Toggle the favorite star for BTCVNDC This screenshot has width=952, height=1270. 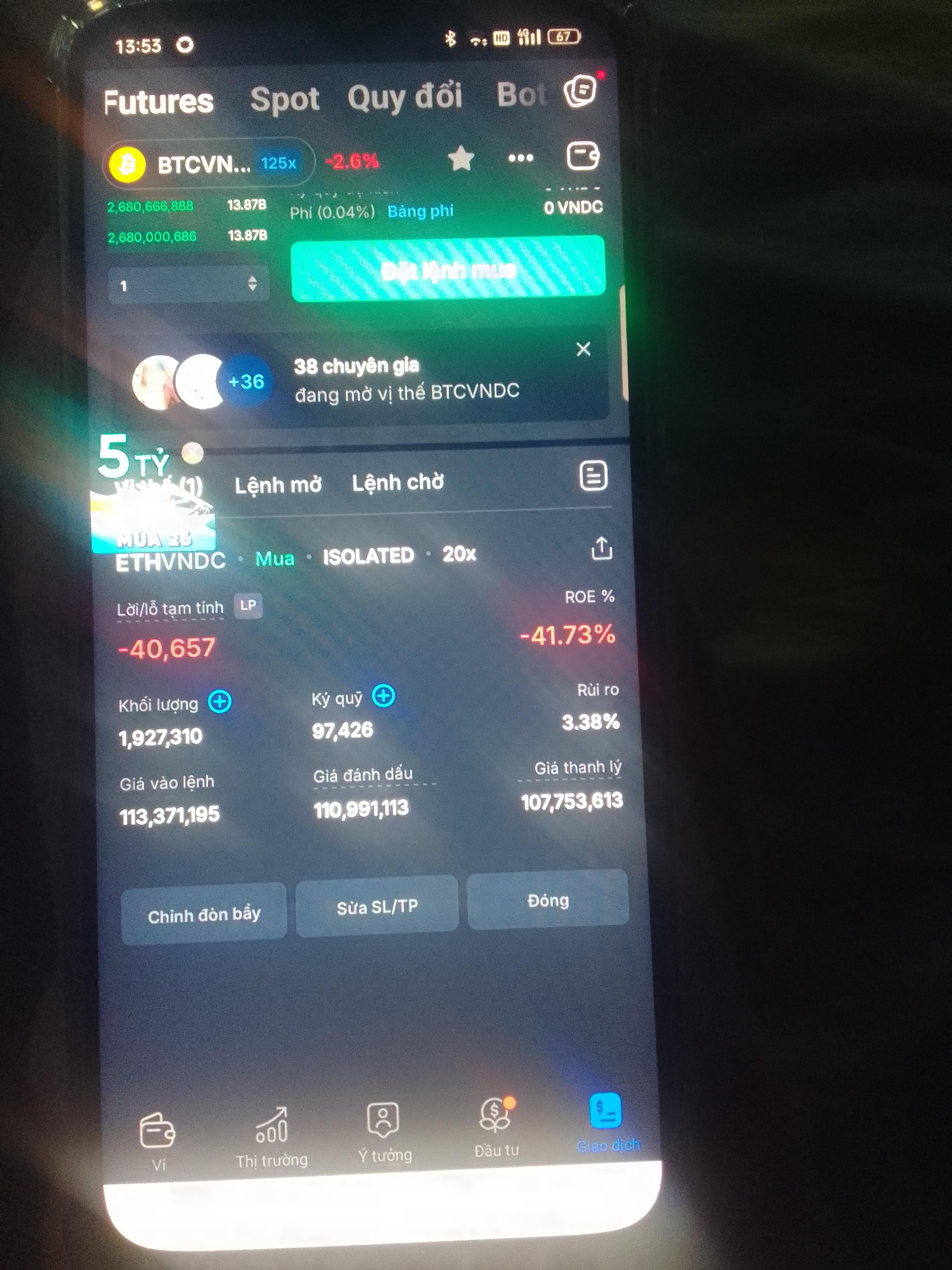pos(460,159)
